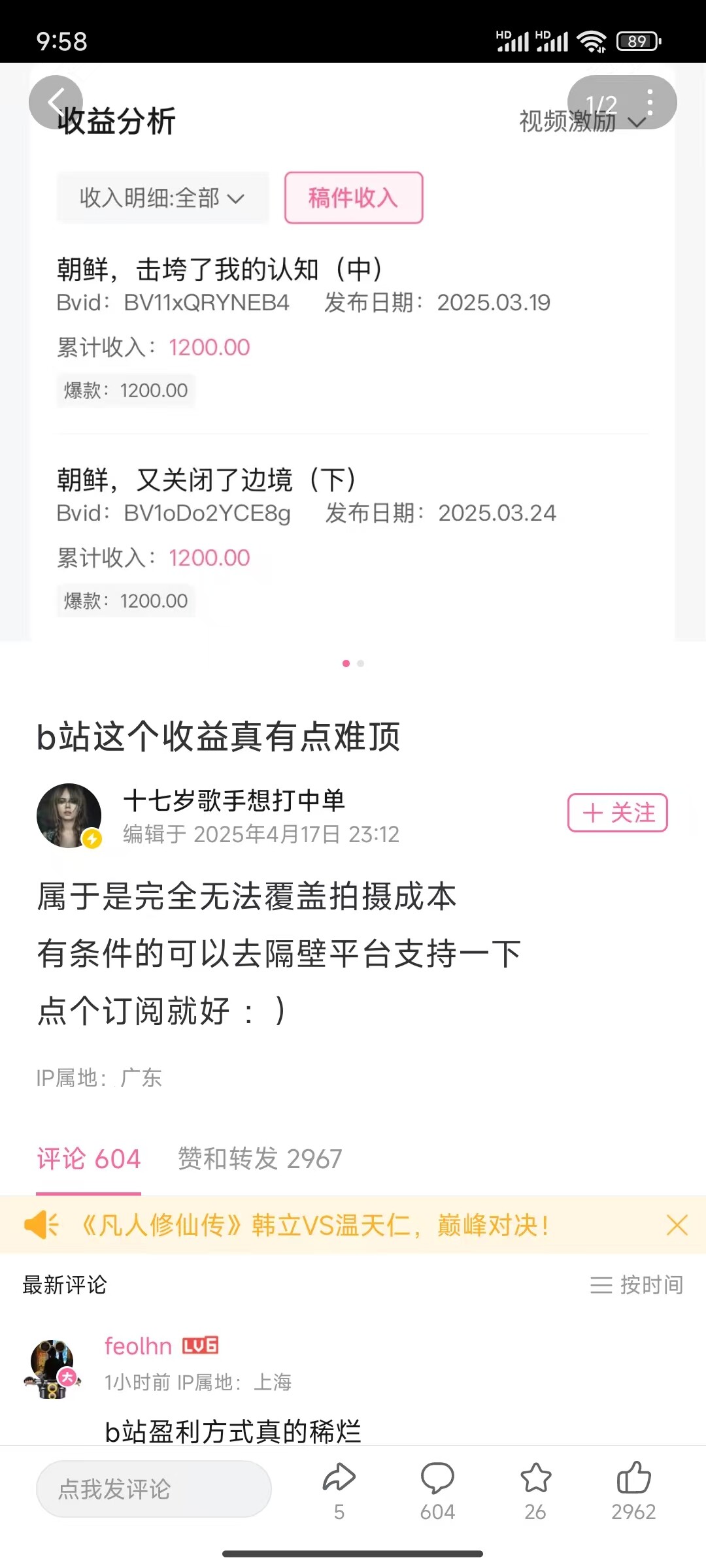The width and height of the screenshot is (706, 1568).
Task: Open 十七岁歌手想打中单's profile avatar
Action: pyautogui.click(x=69, y=815)
